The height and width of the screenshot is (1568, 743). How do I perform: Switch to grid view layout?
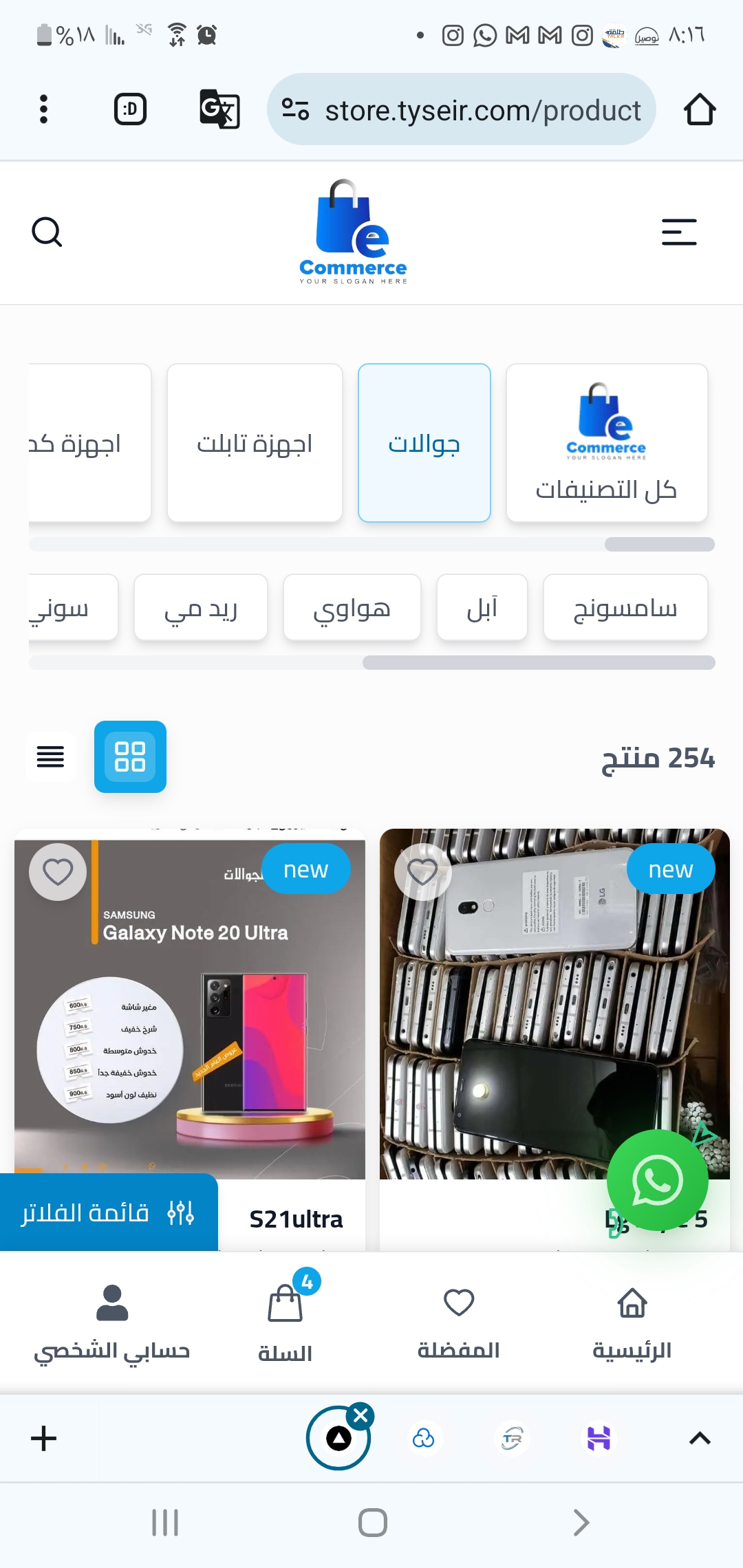[130, 756]
